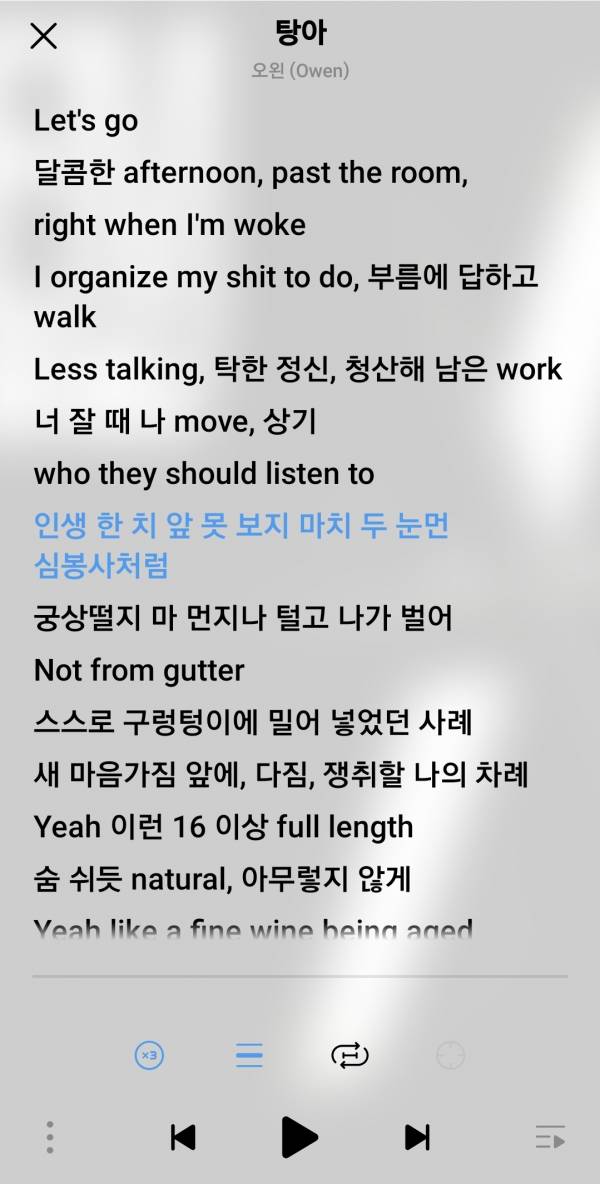The width and height of the screenshot is (600, 1184).
Task: Skip to the next track
Action: [x=416, y=1137]
